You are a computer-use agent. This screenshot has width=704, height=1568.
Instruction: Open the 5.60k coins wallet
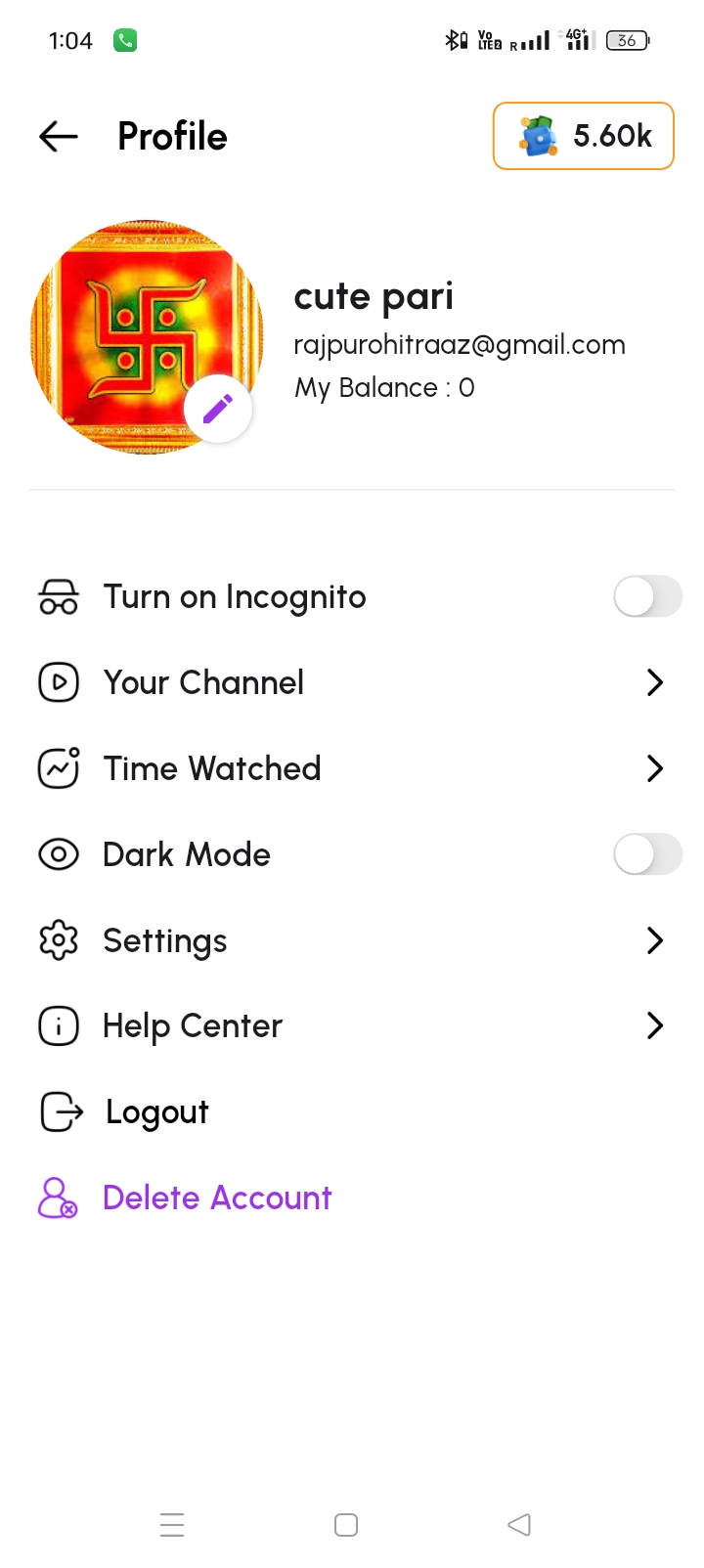[x=583, y=136]
